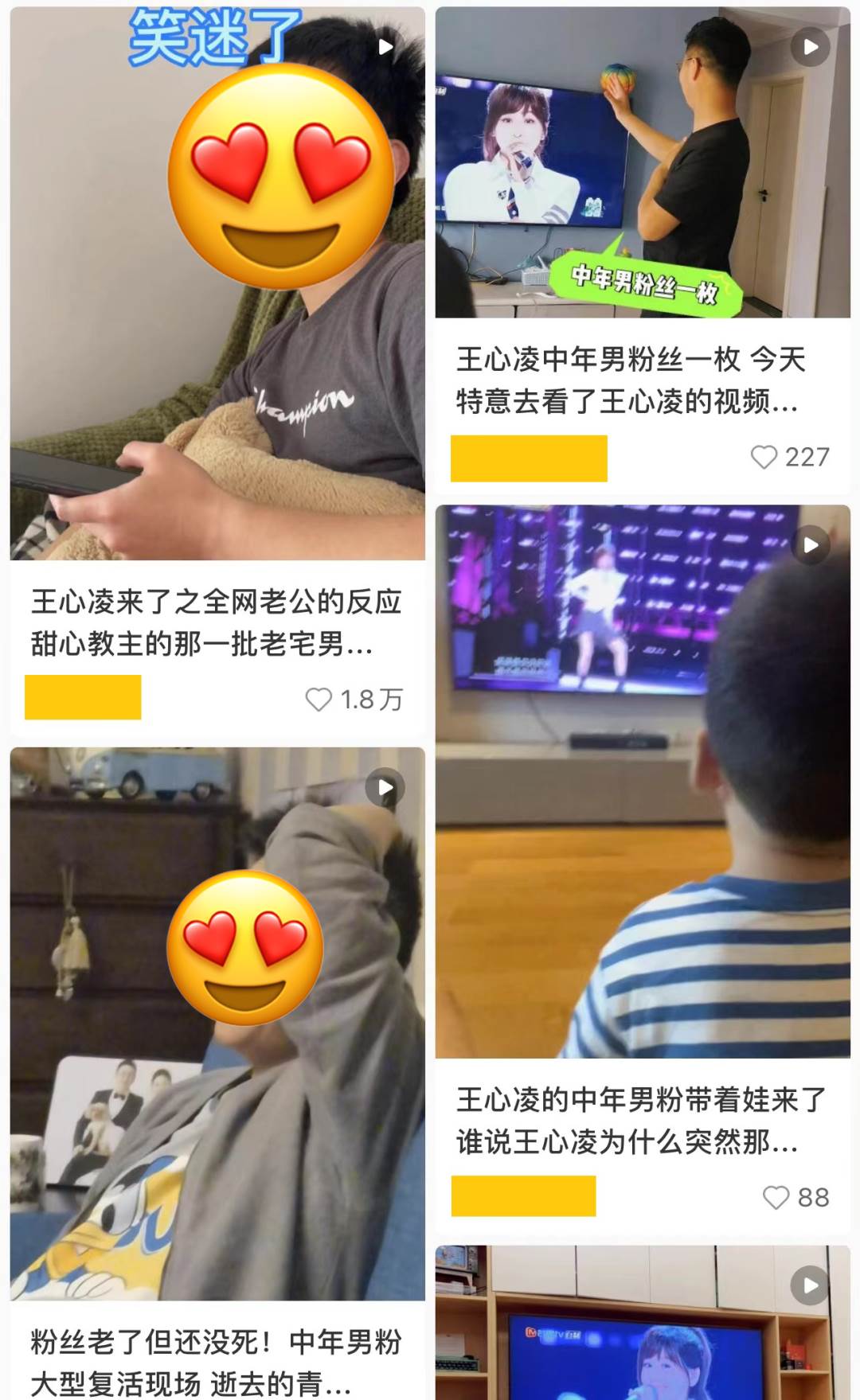
Task: Open the partly visible video card after the 88-likes post
Action: click(x=642, y=1325)
